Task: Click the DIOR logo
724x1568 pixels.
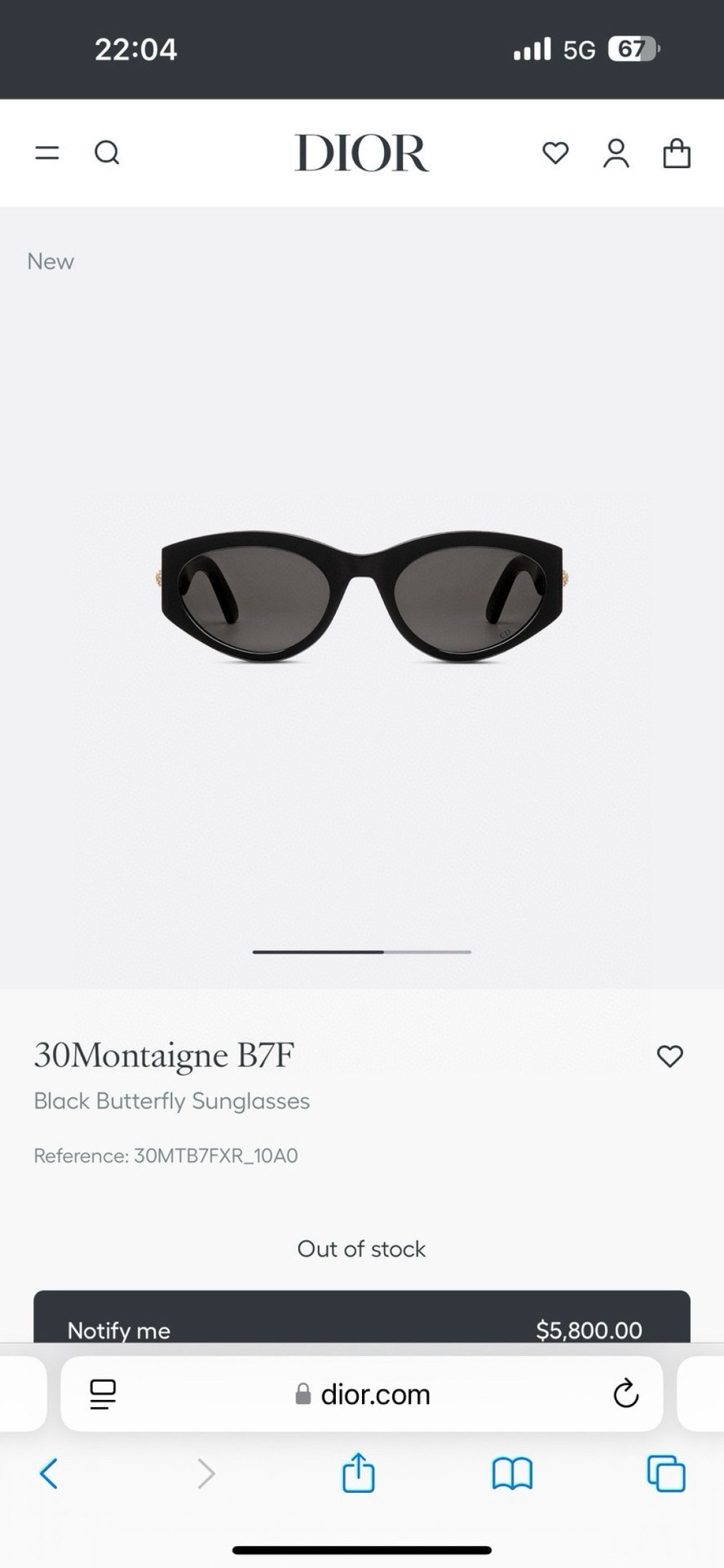Action: point(361,153)
